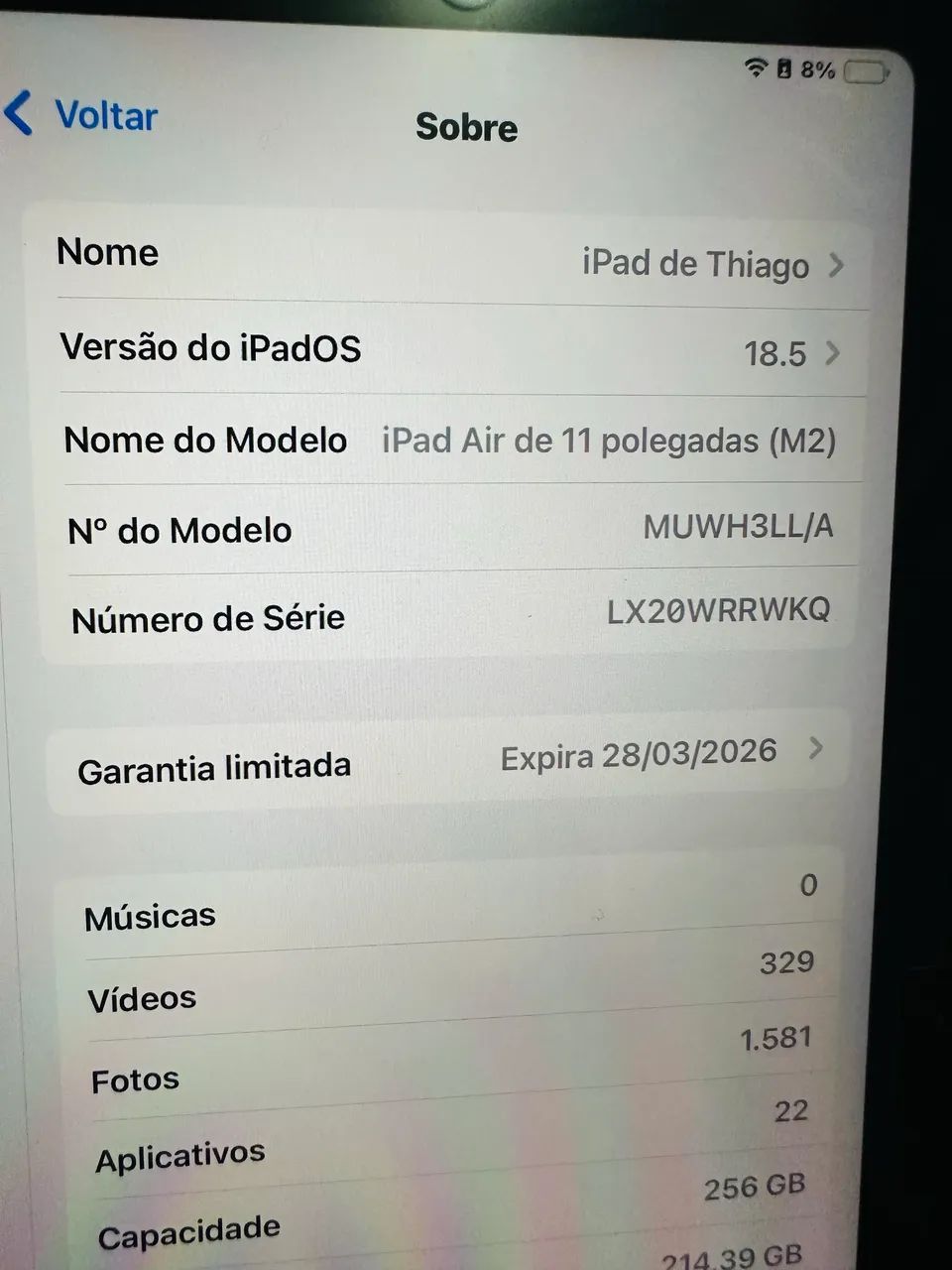The height and width of the screenshot is (1270, 952).
Task: Tap the LX20WRRWKQ serial number
Action: coord(721,611)
